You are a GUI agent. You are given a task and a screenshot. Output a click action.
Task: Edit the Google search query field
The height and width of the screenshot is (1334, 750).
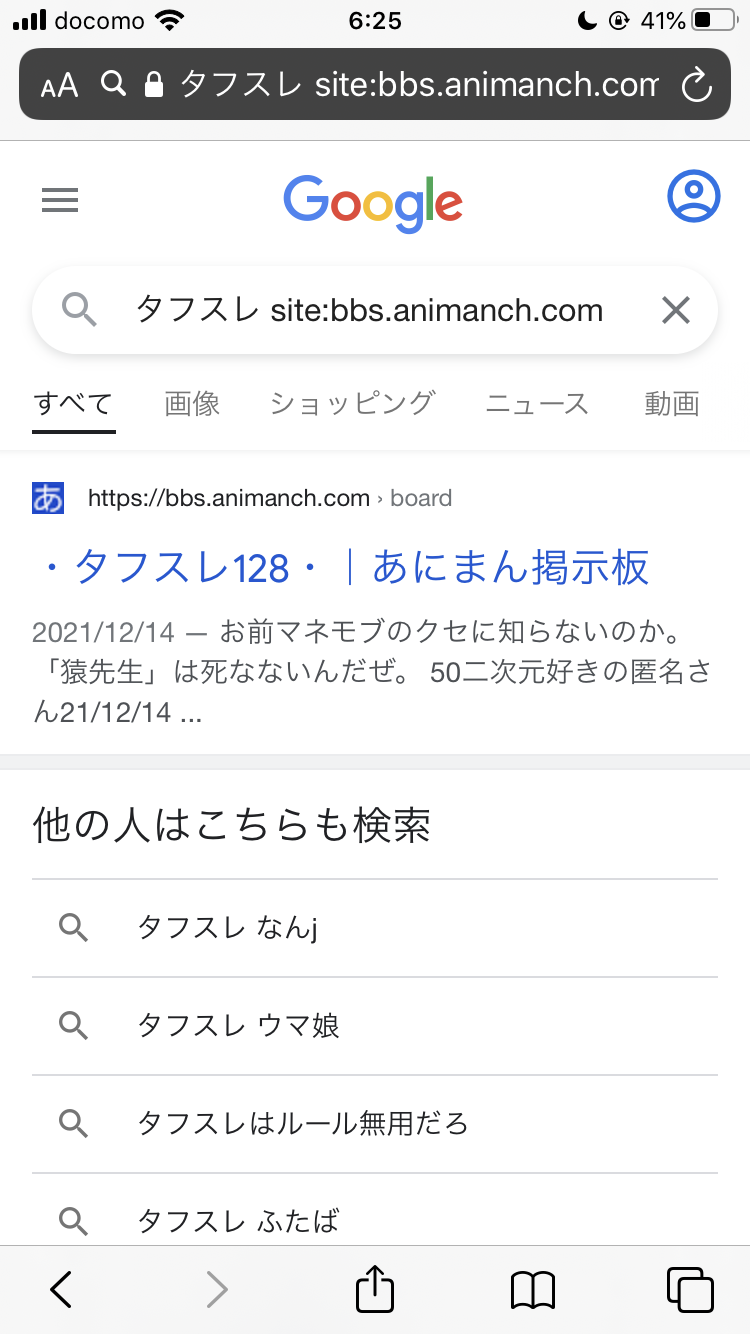(x=369, y=311)
